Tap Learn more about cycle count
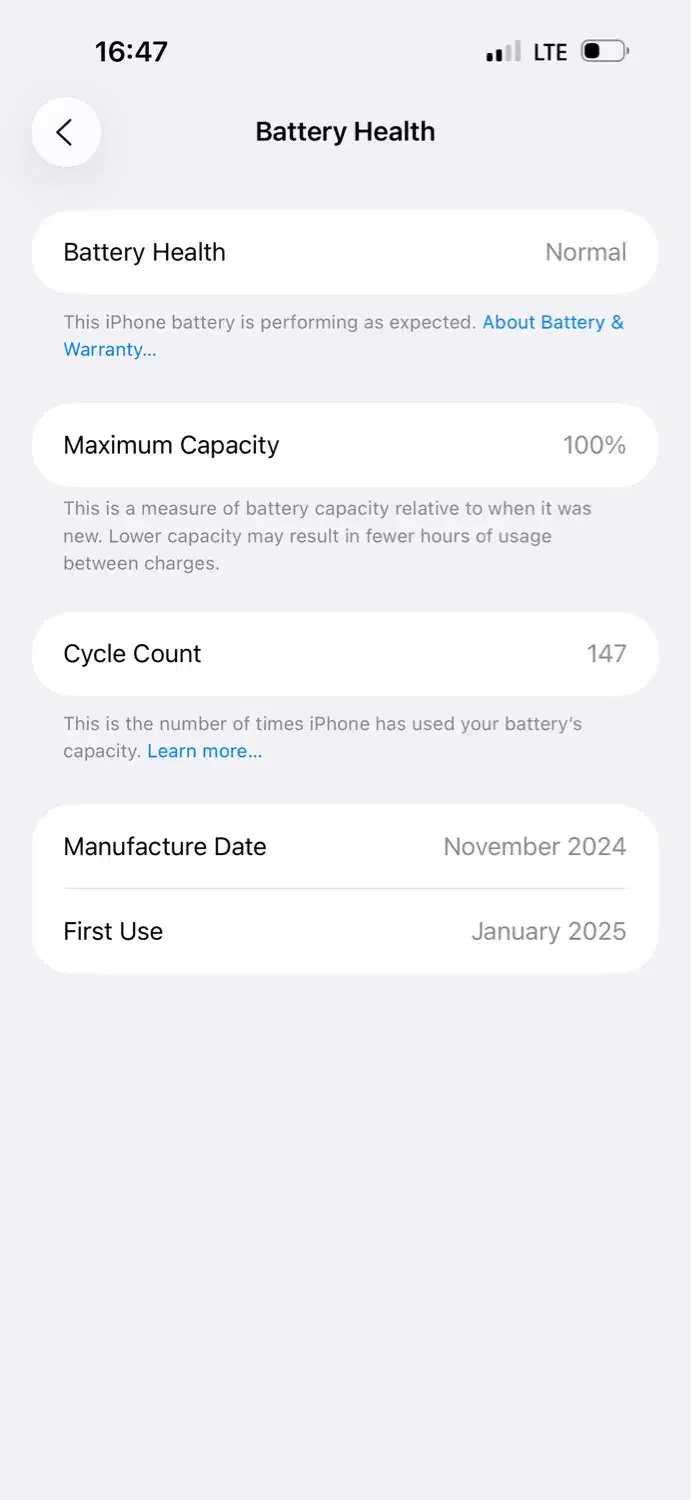The width and height of the screenshot is (691, 1500). (x=204, y=751)
